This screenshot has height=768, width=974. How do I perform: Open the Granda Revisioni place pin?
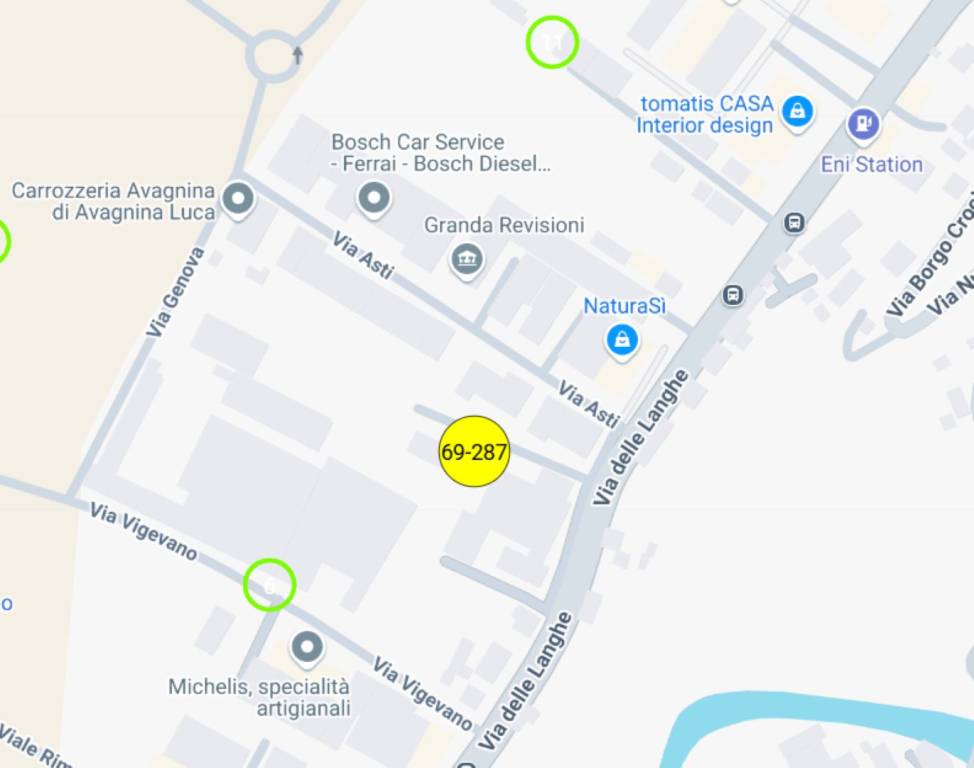[466, 260]
